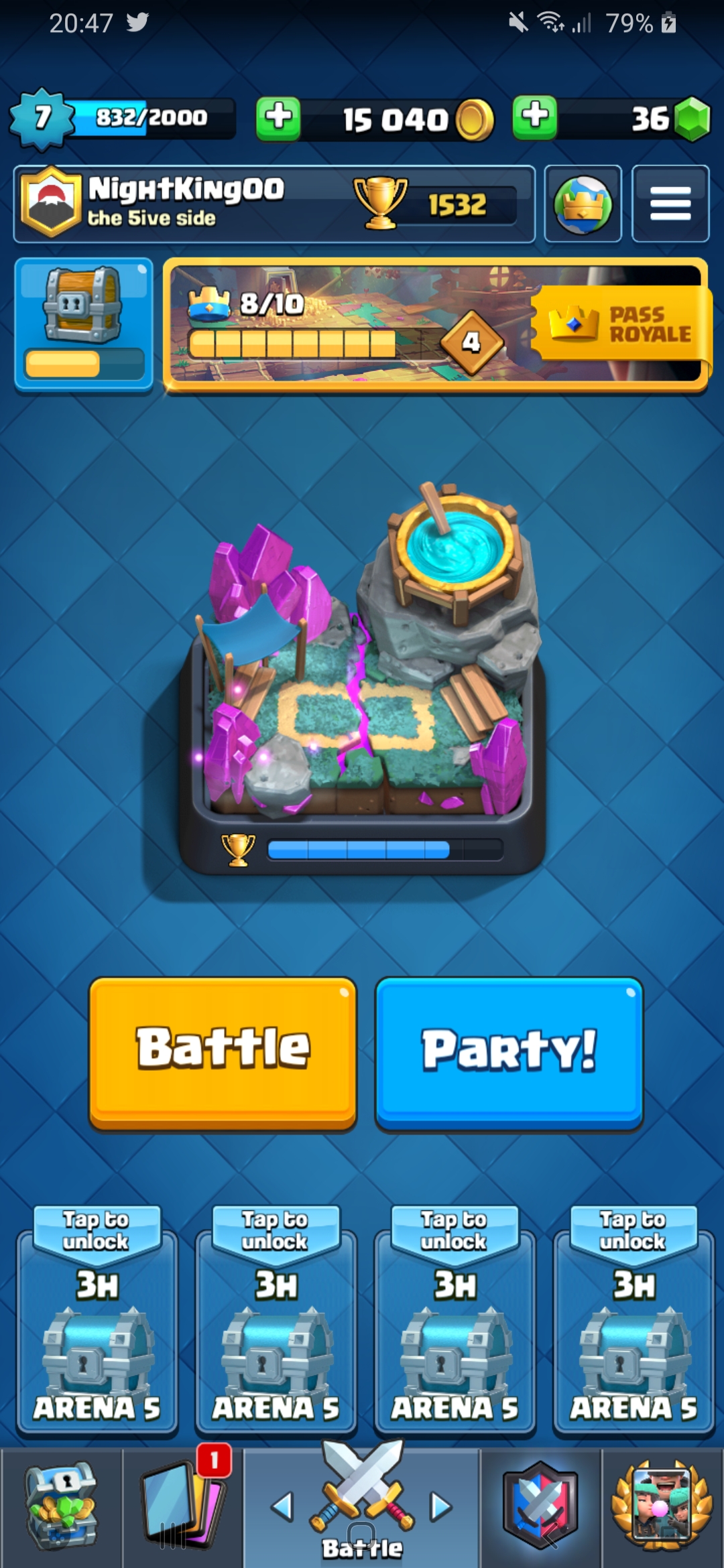Open the crown chest progress tile
Screen dimensions: 724x1568
84,324
